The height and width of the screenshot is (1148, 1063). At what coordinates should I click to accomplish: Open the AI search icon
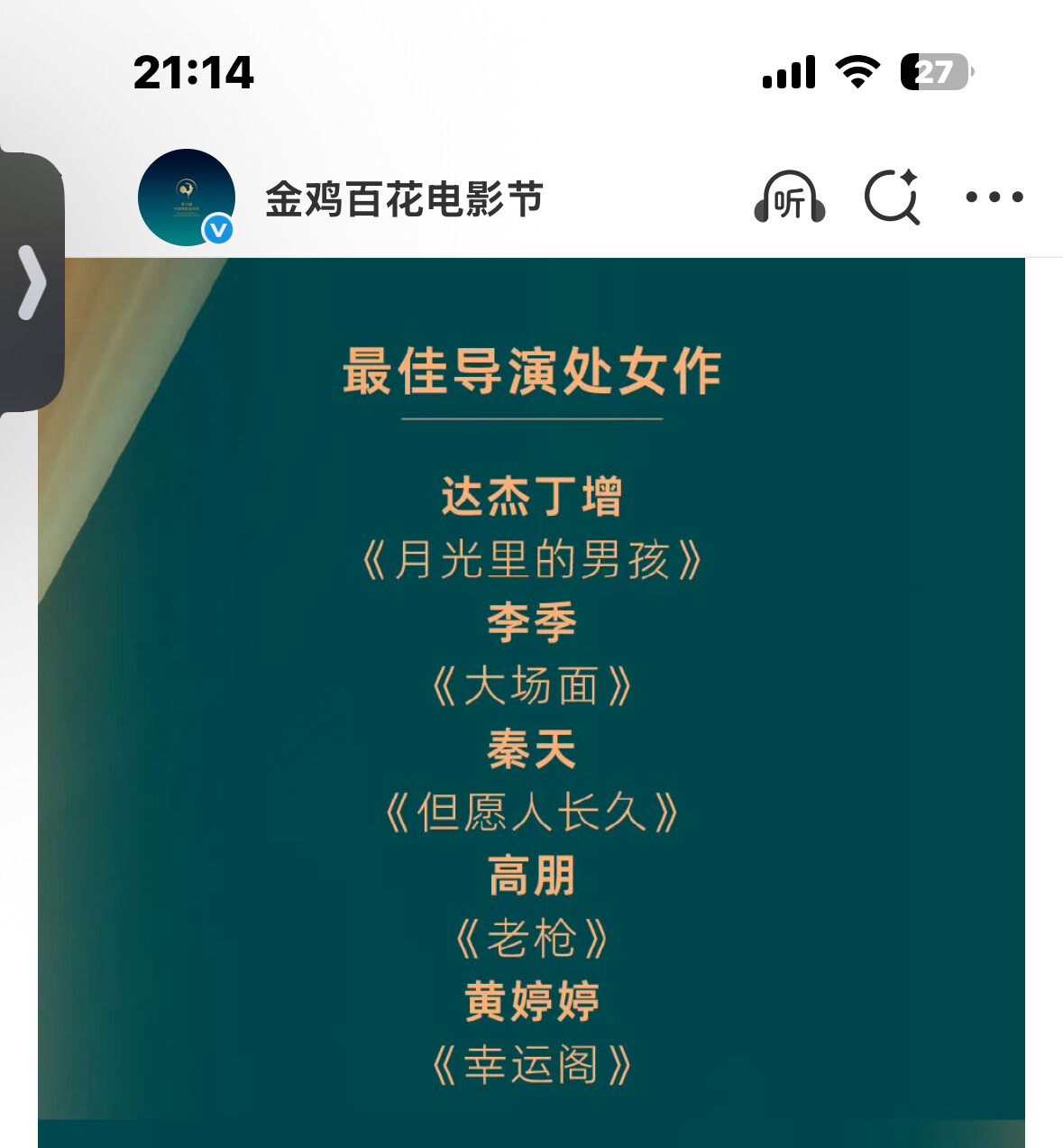(892, 197)
